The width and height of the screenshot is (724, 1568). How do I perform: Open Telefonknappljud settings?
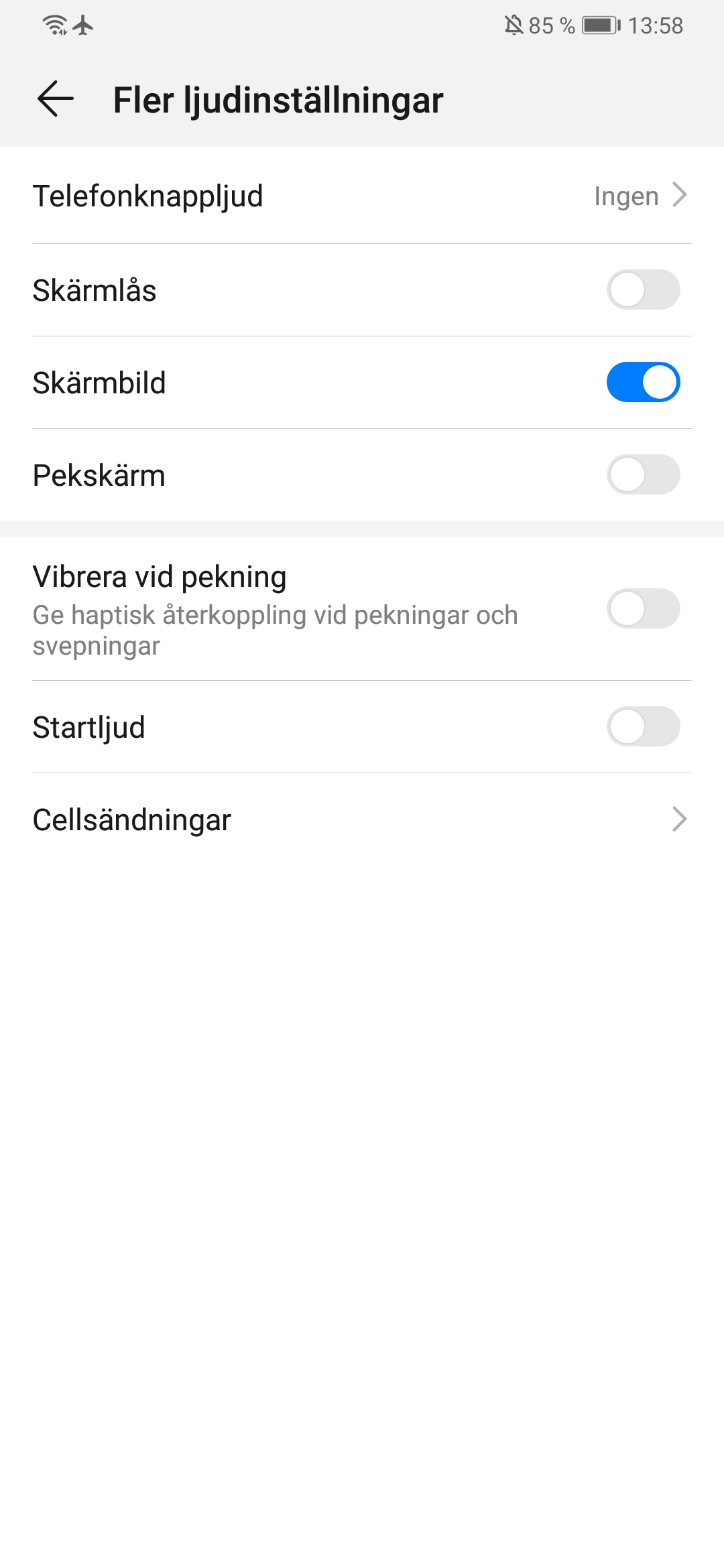point(362,196)
